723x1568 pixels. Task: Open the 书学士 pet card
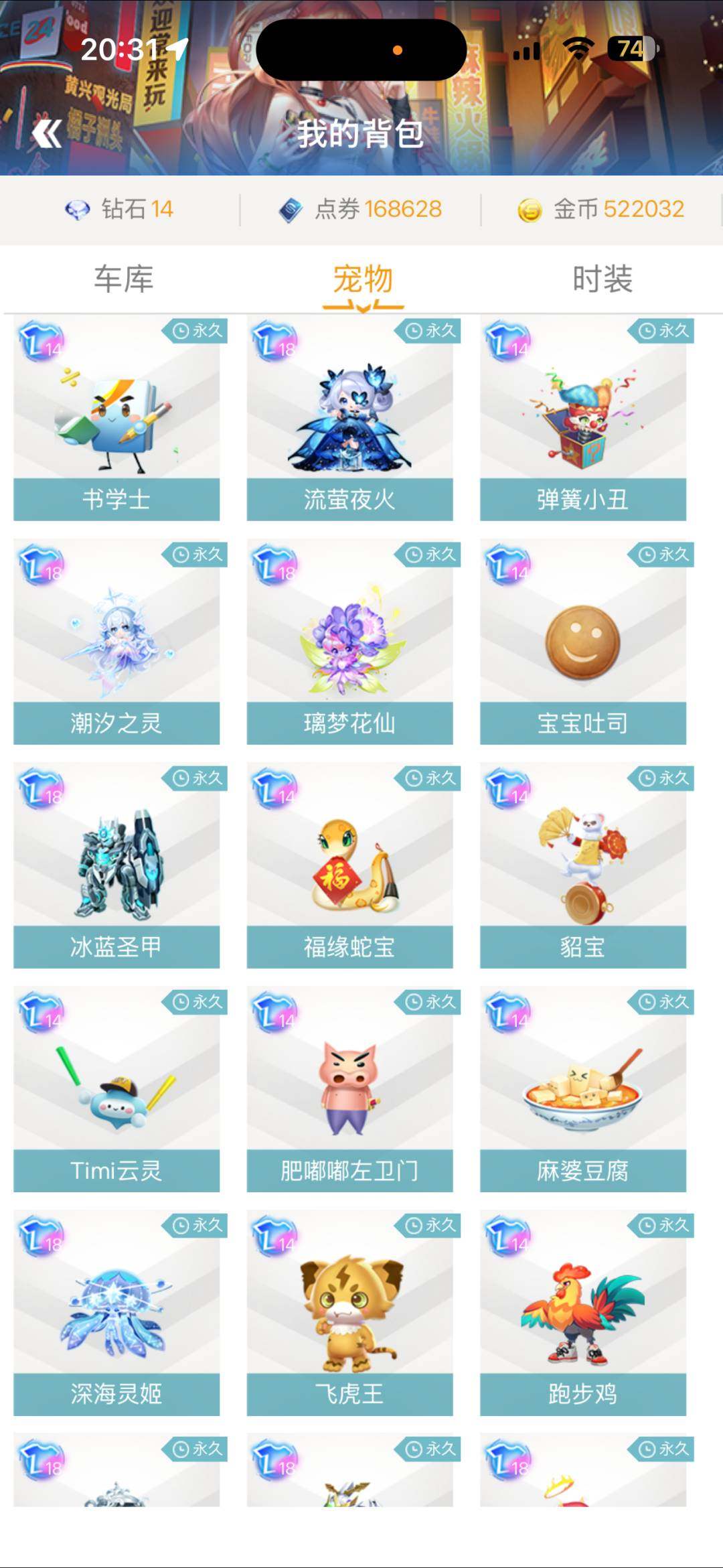116,419
